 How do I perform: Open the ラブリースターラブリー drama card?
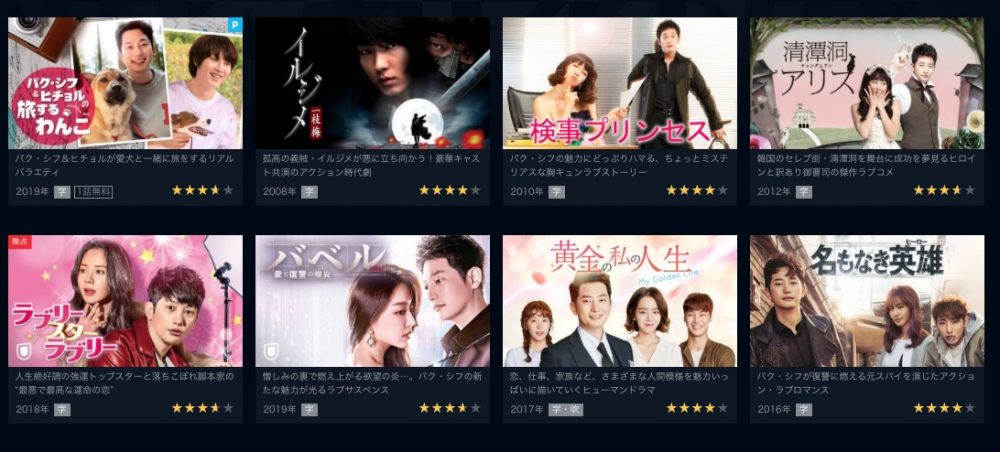coord(125,301)
